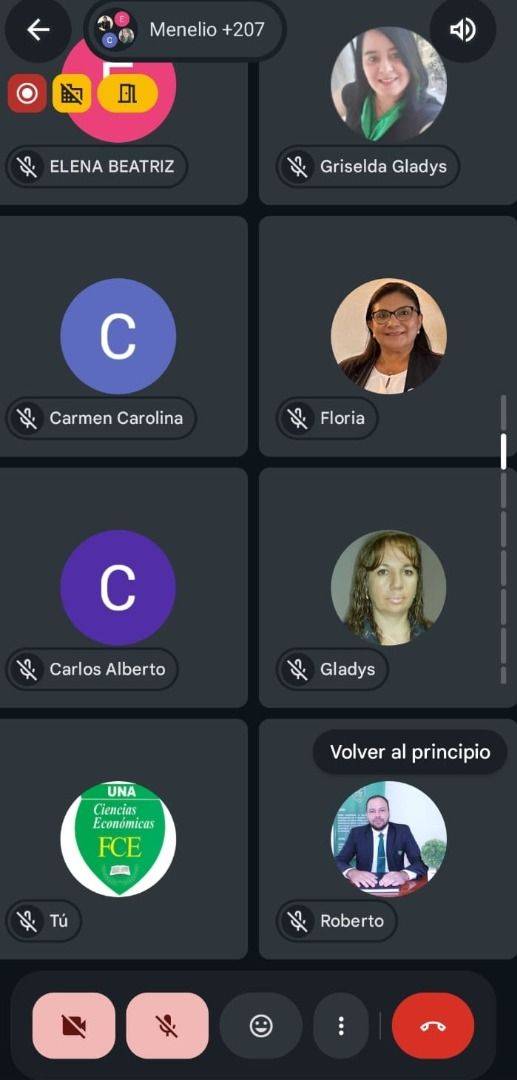Unmute the microphone
517x1080 pixels.
167,1026
